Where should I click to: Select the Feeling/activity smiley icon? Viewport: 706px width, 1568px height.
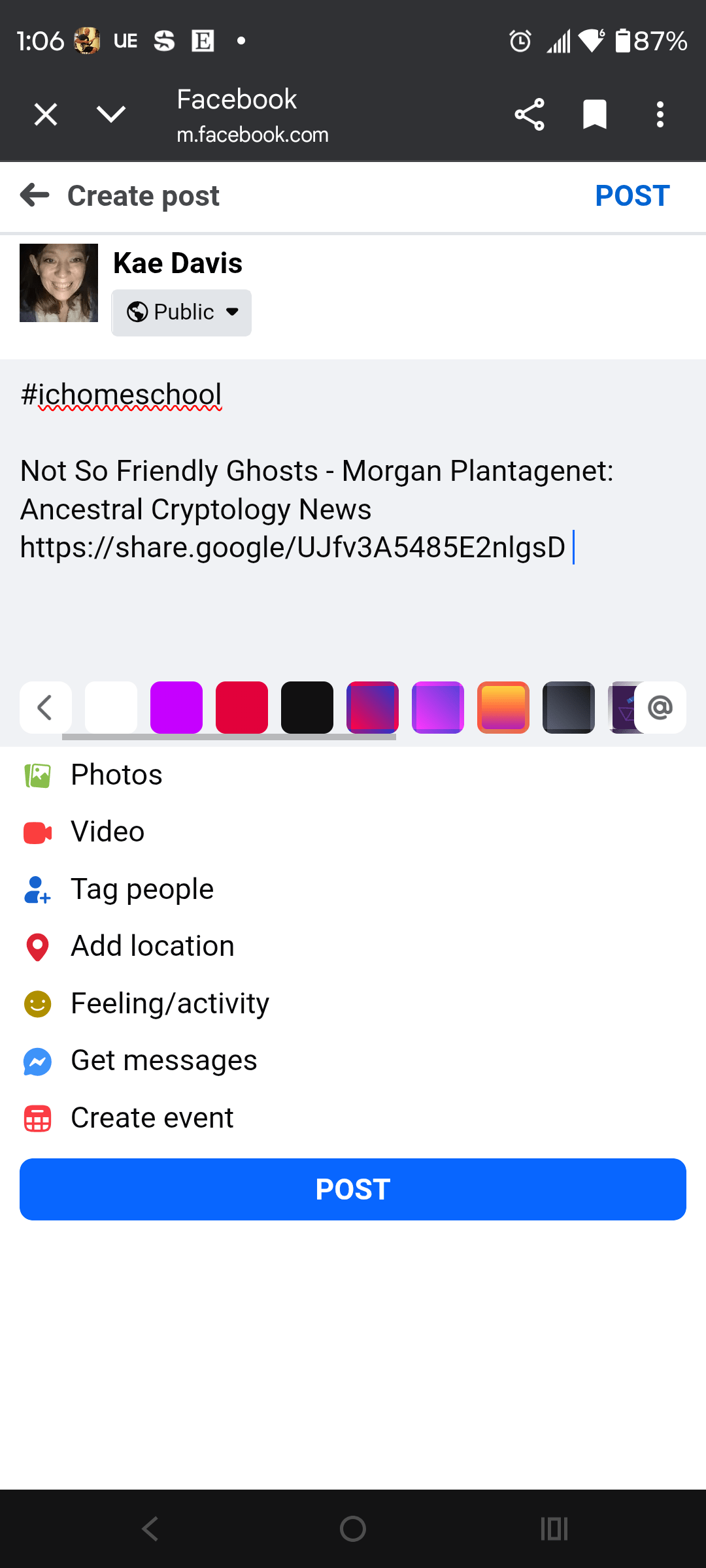[x=37, y=1004]
